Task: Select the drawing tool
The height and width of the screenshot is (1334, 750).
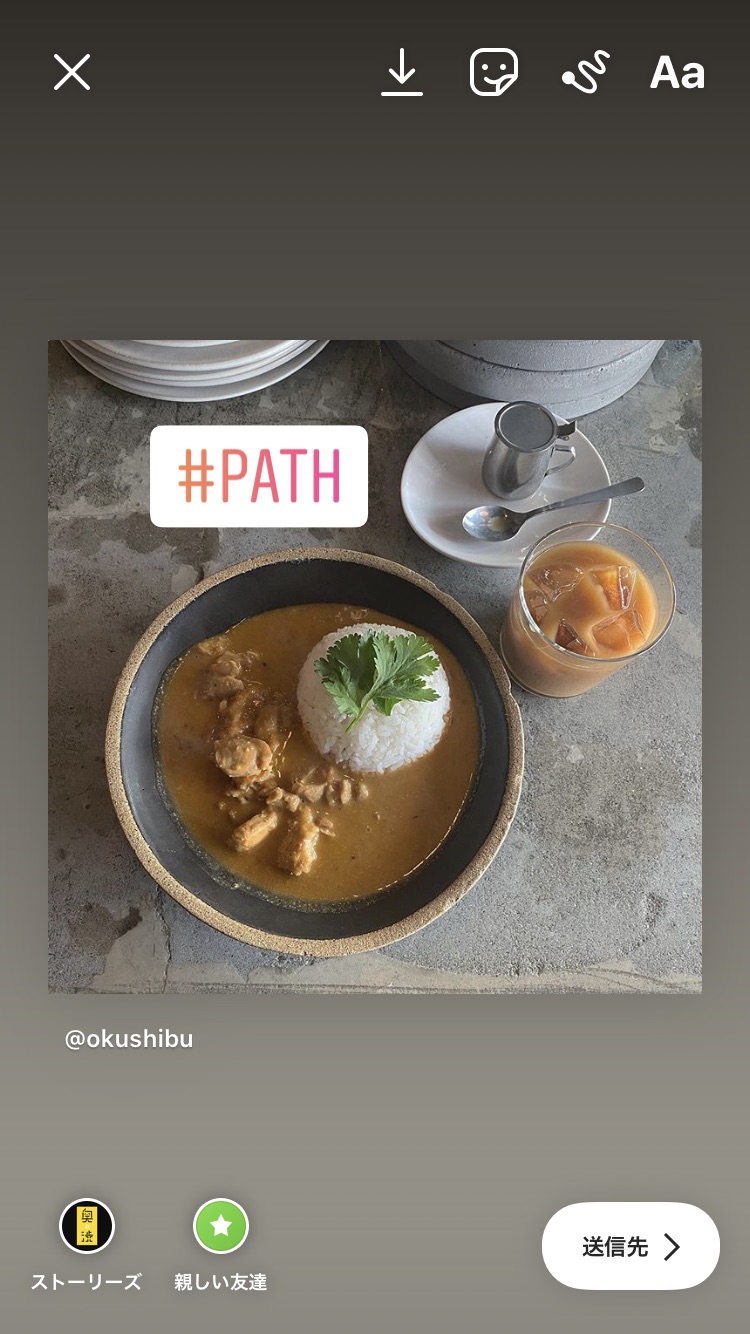Action: click(585, 73)
